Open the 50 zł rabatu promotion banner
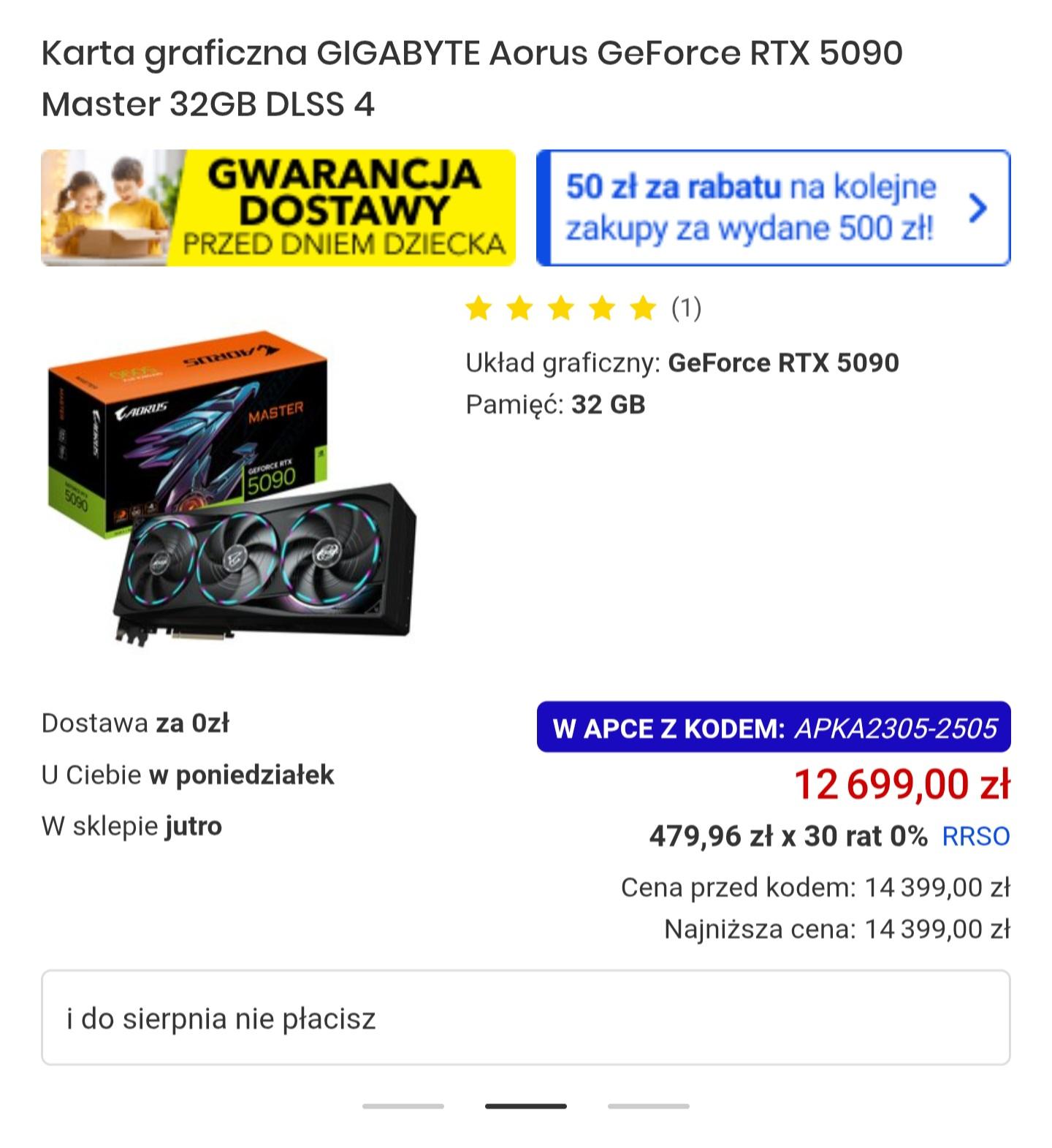The image size is (1052, 1148). pyautogui.click(x=773, y=208)
